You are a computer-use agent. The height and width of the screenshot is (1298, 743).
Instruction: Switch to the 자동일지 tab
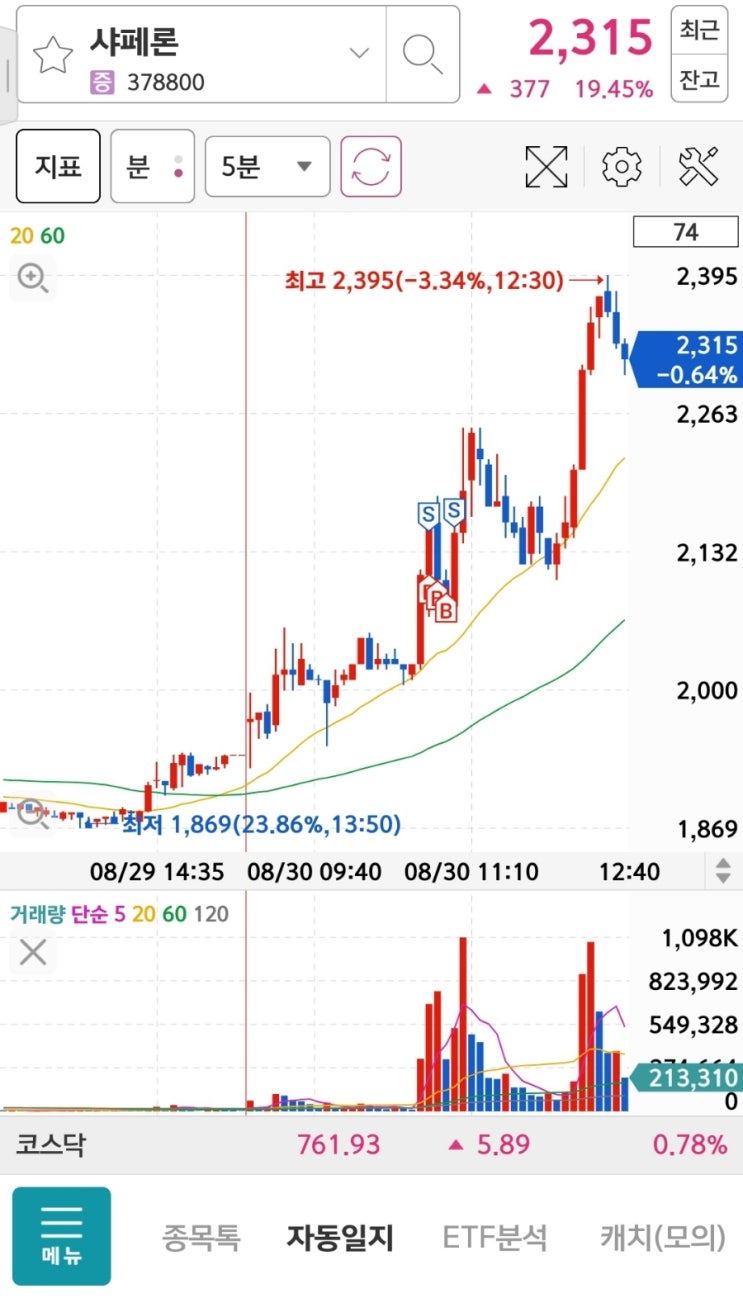340,1238
